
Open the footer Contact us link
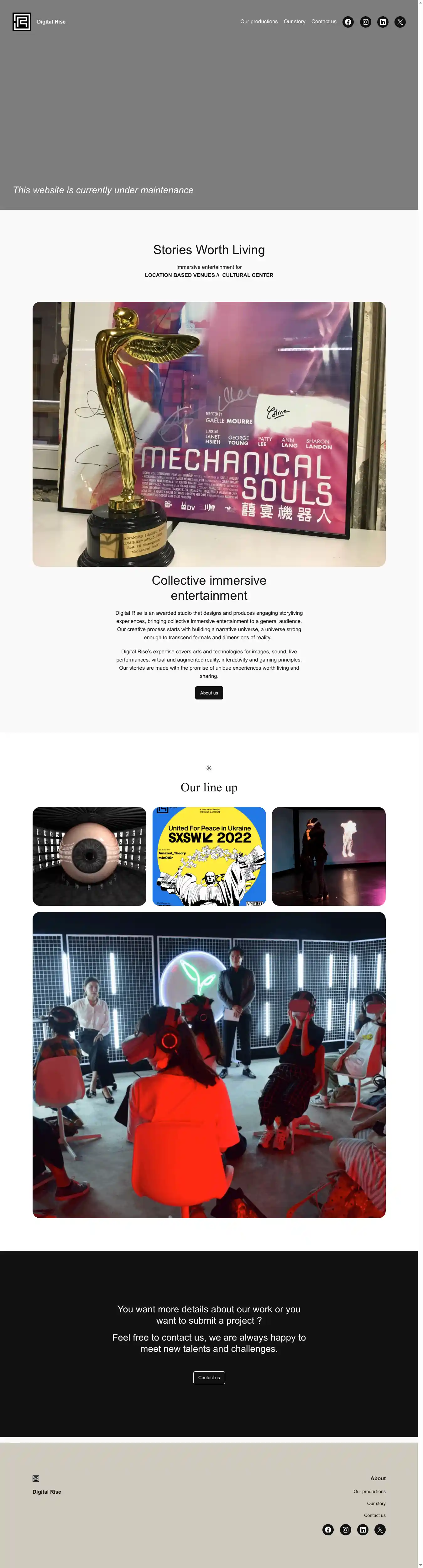(x=374, y=1515)
